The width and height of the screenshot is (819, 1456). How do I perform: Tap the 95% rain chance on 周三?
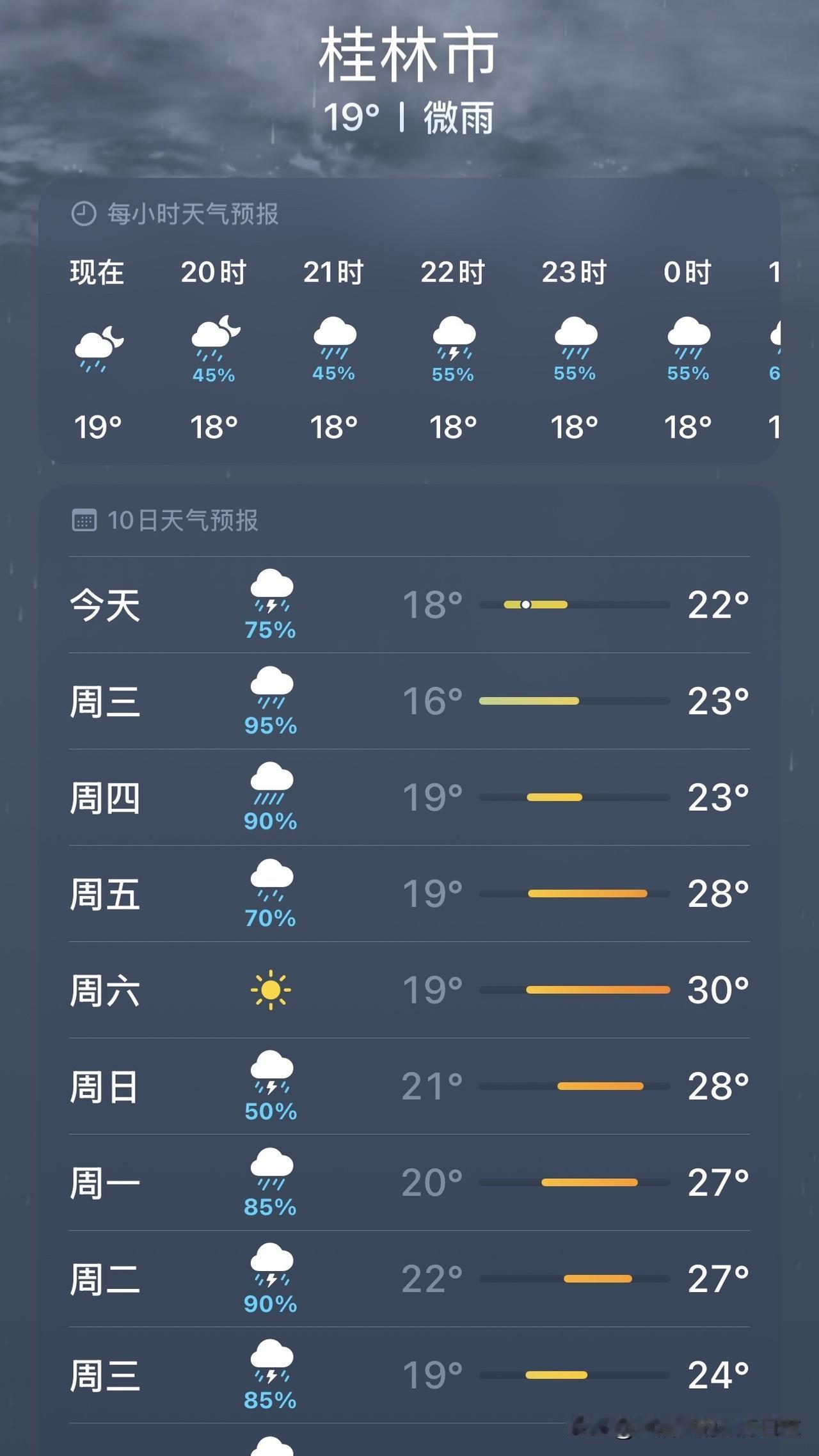pos(270,726)
